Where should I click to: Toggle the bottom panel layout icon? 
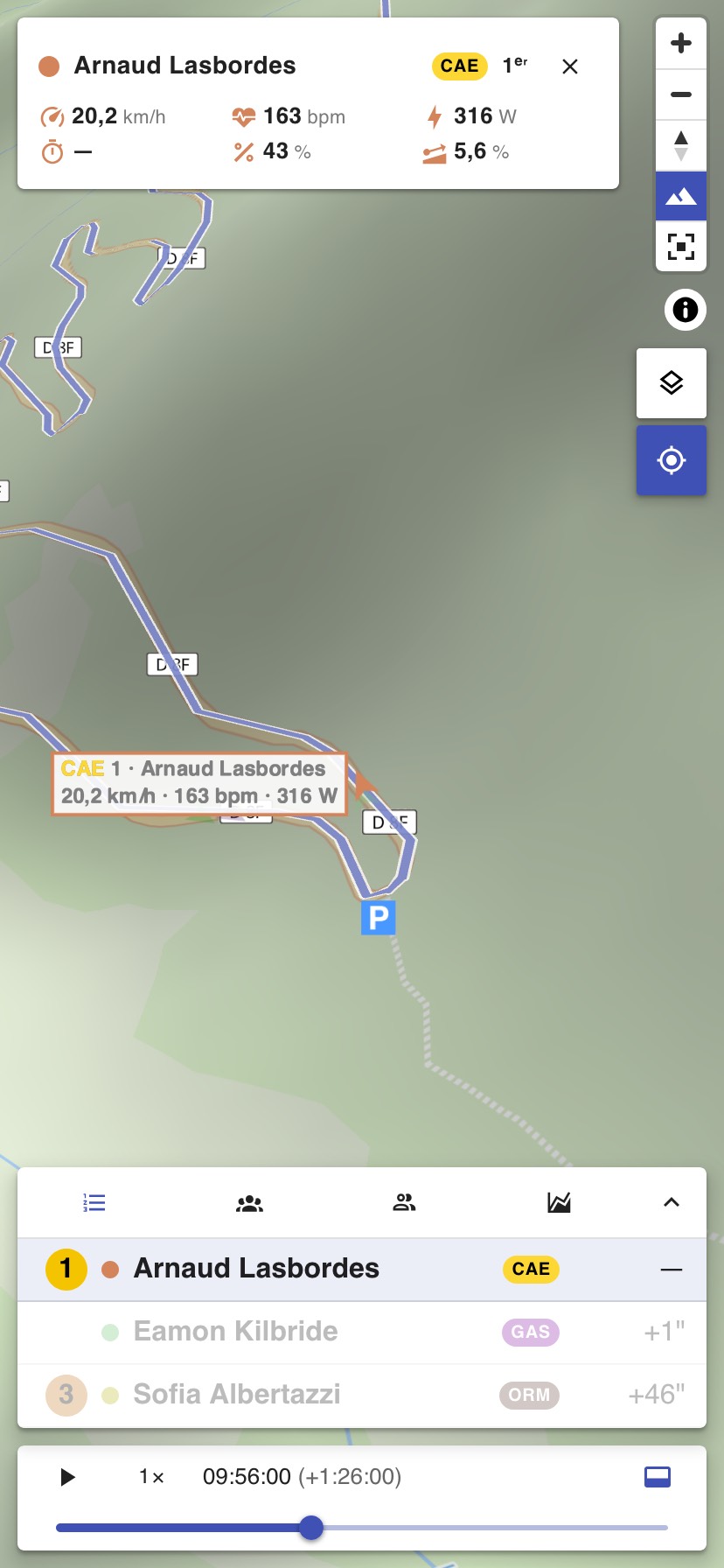point(658,1477)
